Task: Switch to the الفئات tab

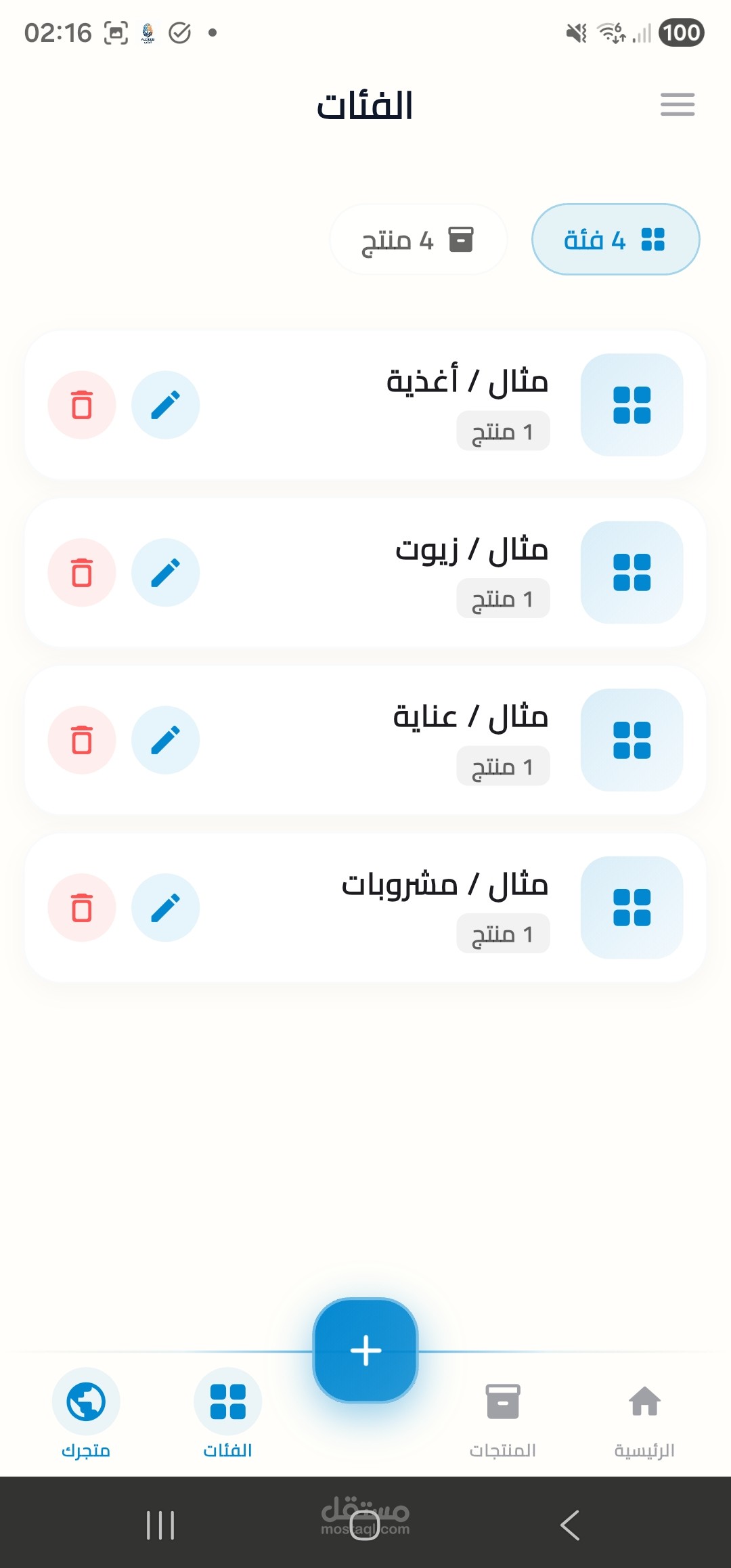Action: [x=227, y=1414]
